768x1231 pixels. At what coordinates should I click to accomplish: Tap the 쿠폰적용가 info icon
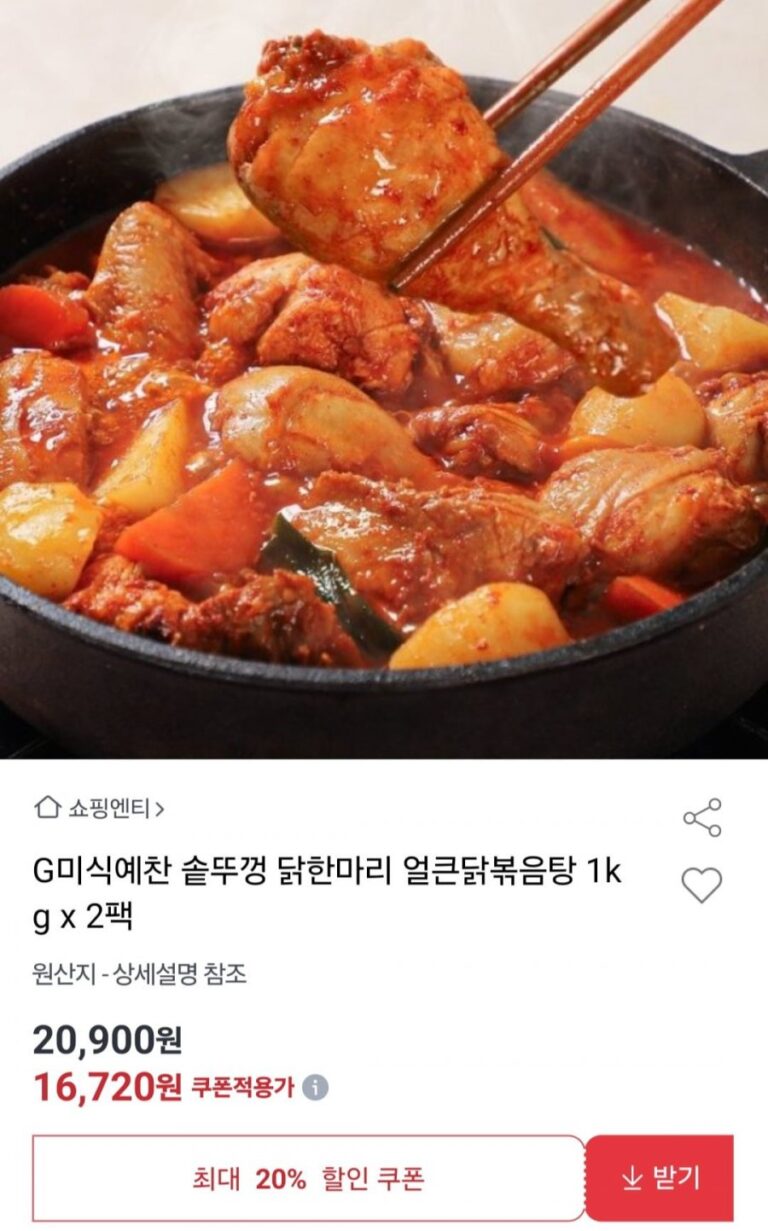315,1087
